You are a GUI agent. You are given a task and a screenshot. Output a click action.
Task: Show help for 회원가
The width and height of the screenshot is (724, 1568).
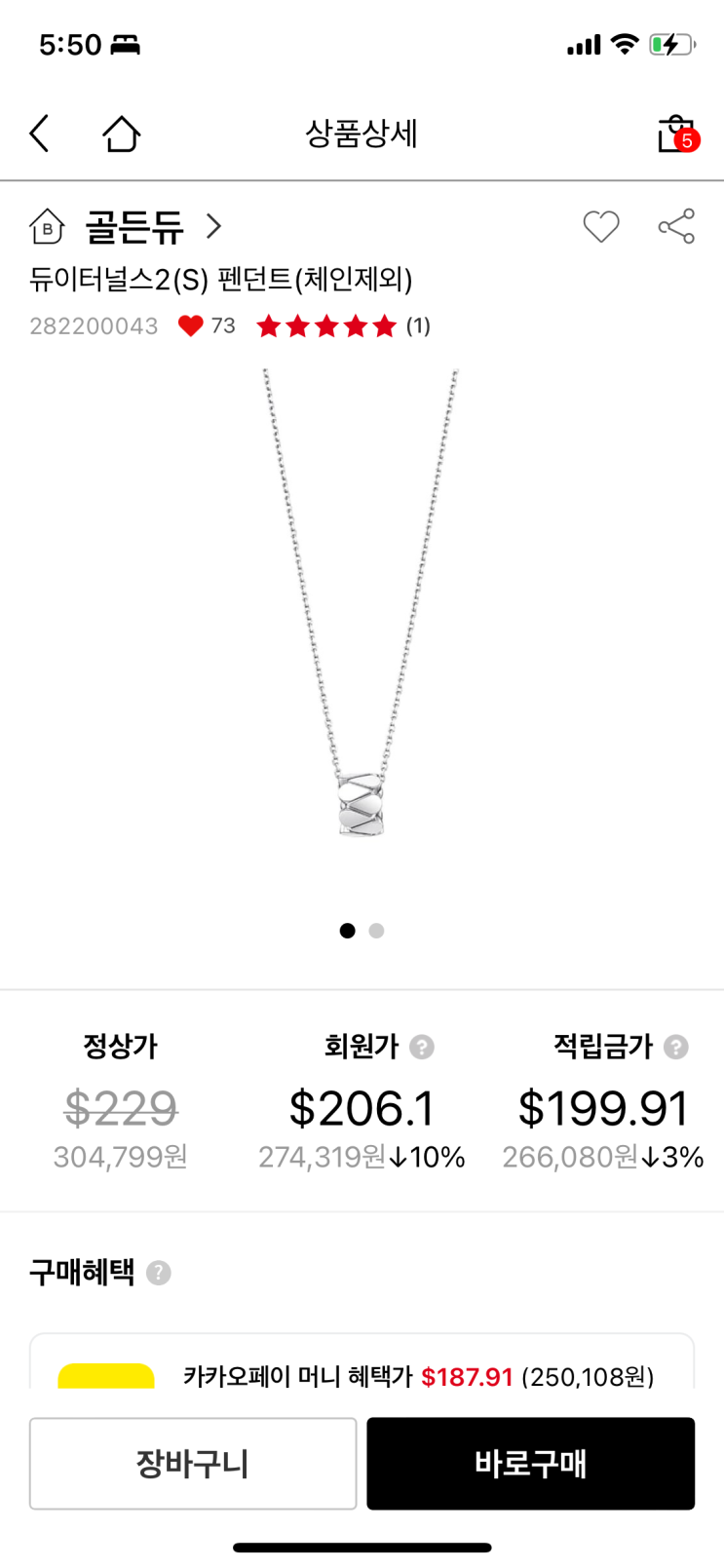coord(422,1047)
